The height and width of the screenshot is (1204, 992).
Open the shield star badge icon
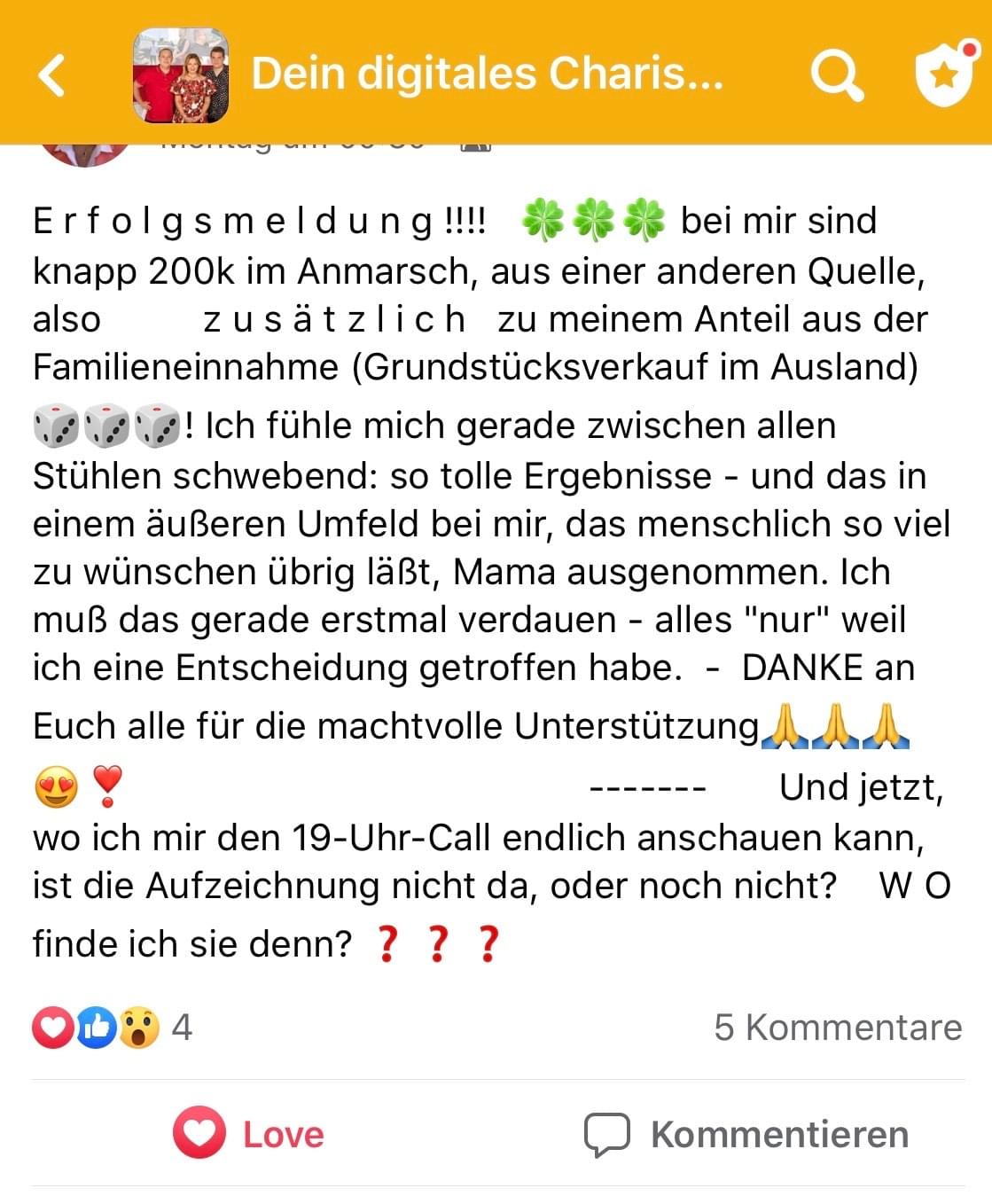943,74
